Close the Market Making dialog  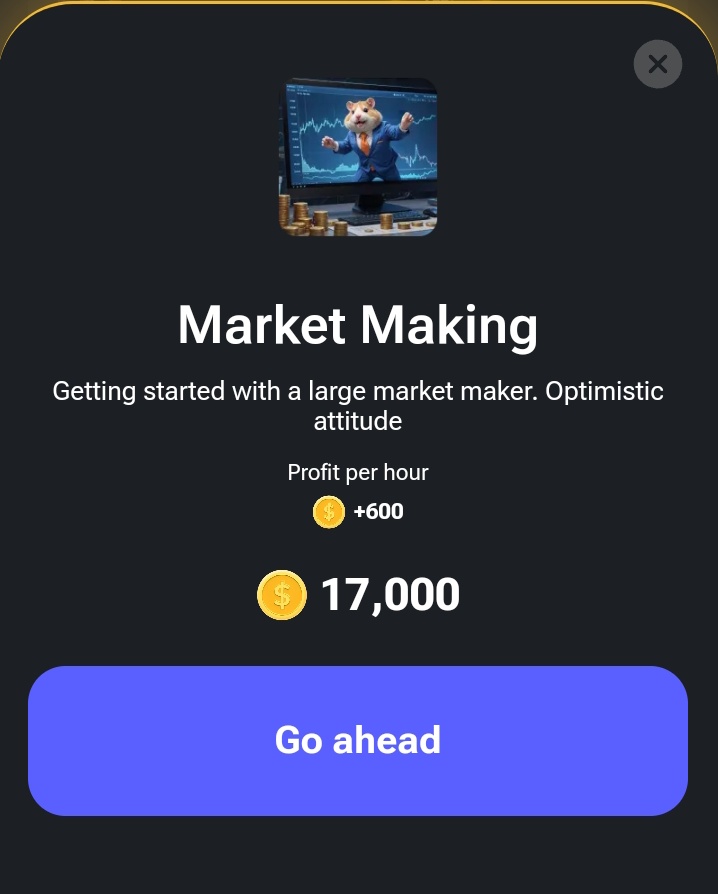point(657,65)
